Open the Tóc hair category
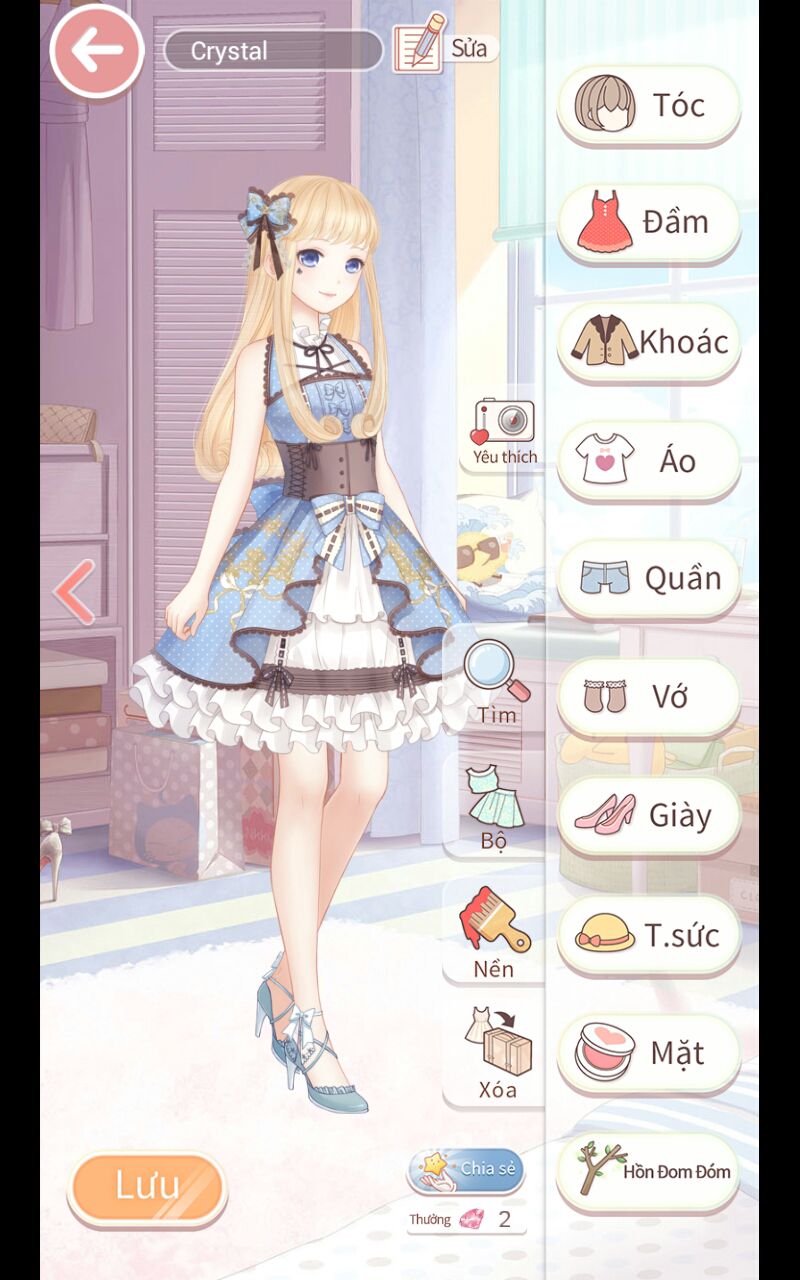The image size is (800, 1280). point(648,105)
